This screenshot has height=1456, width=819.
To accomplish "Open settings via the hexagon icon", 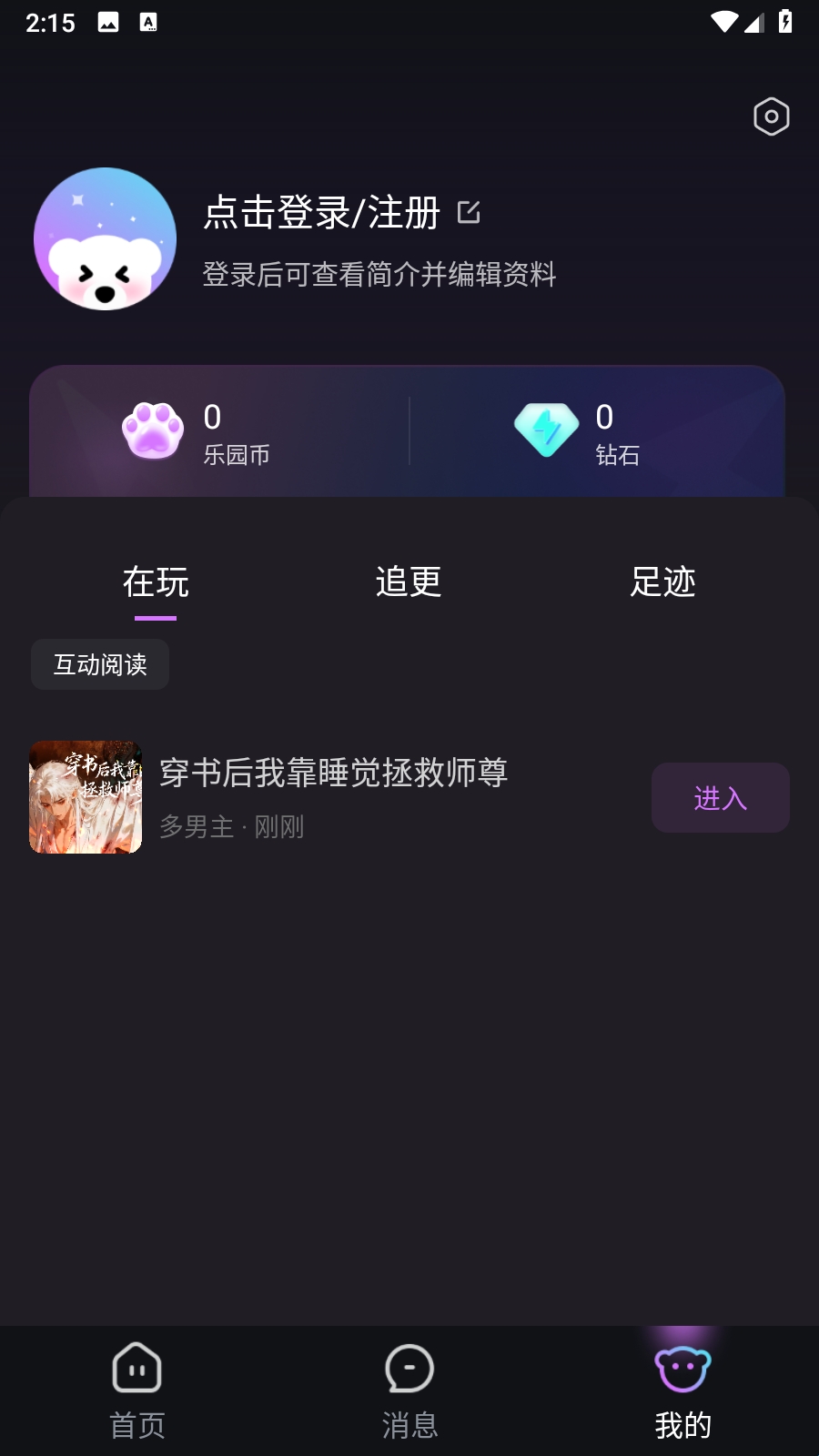I will (x=771, y=116).
